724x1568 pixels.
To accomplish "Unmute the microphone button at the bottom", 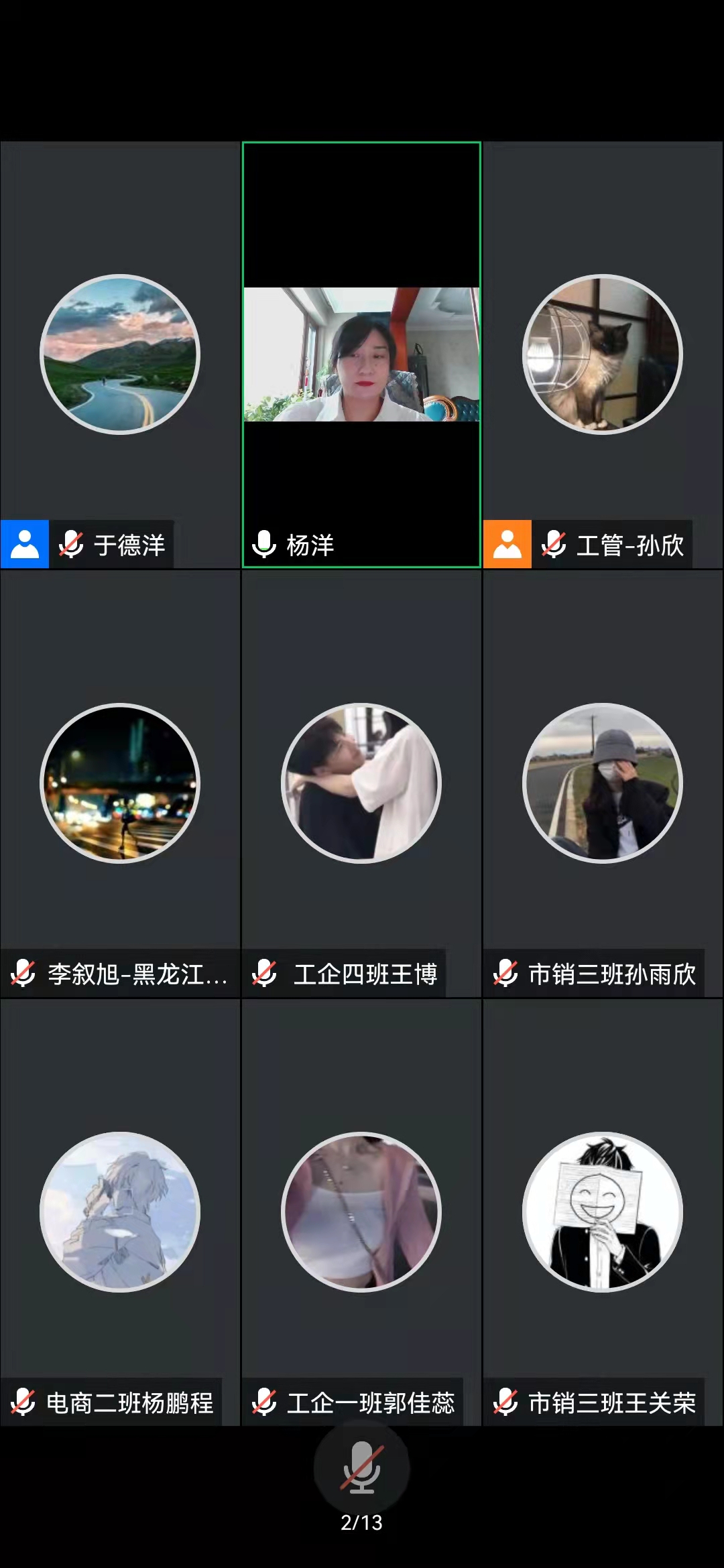I will [361, 1467].
